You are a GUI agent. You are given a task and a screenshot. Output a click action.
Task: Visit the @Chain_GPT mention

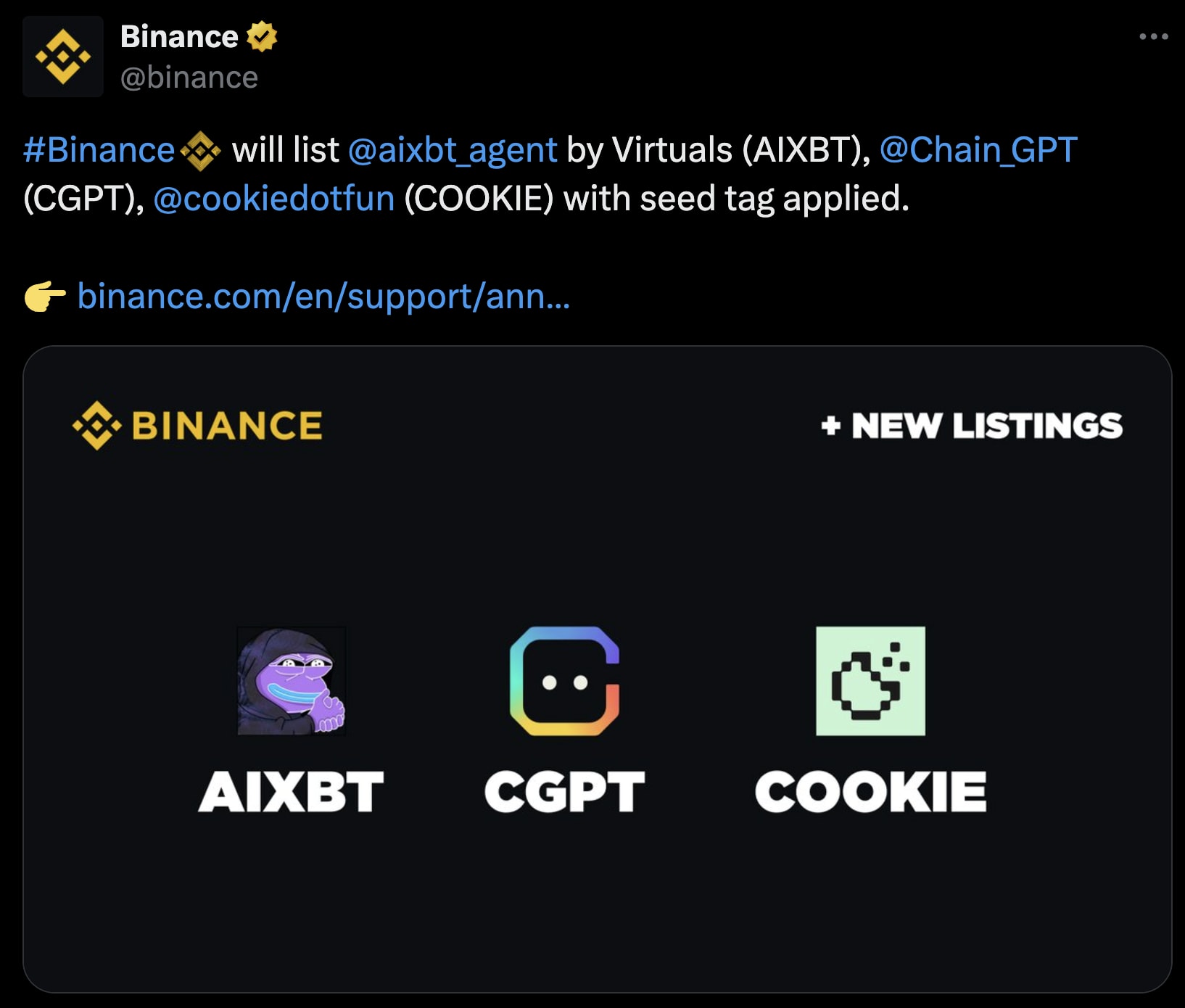(978, 150)
